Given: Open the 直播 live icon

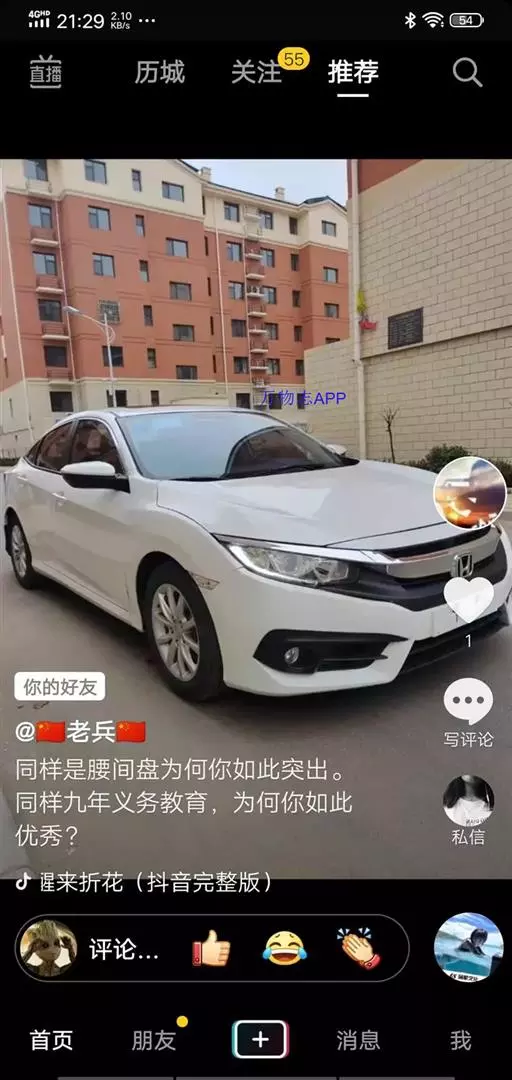Looking at the screenshot, I should pyautogui.click(x=45, y=72).
